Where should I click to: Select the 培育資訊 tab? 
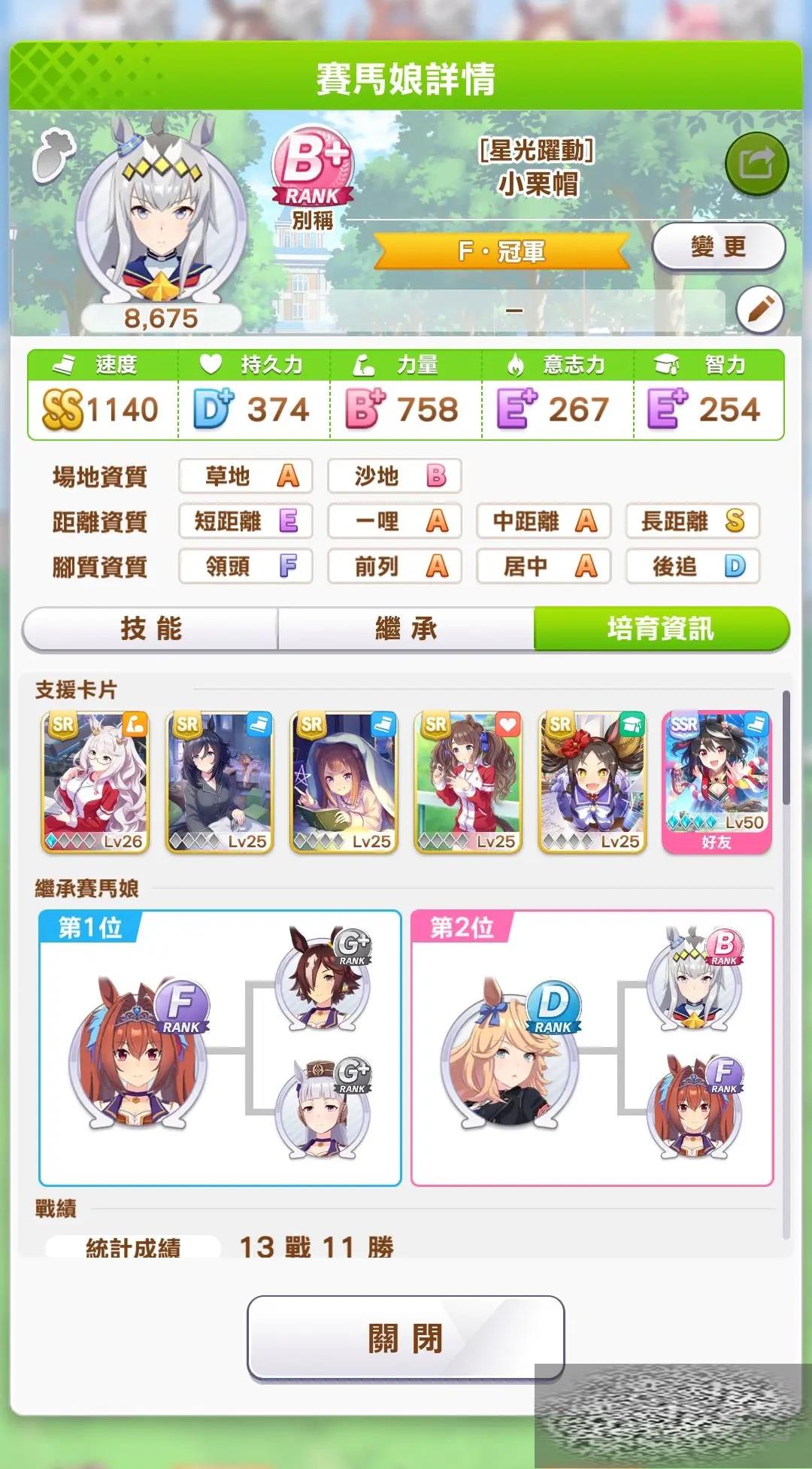click(x=661, y=629)
